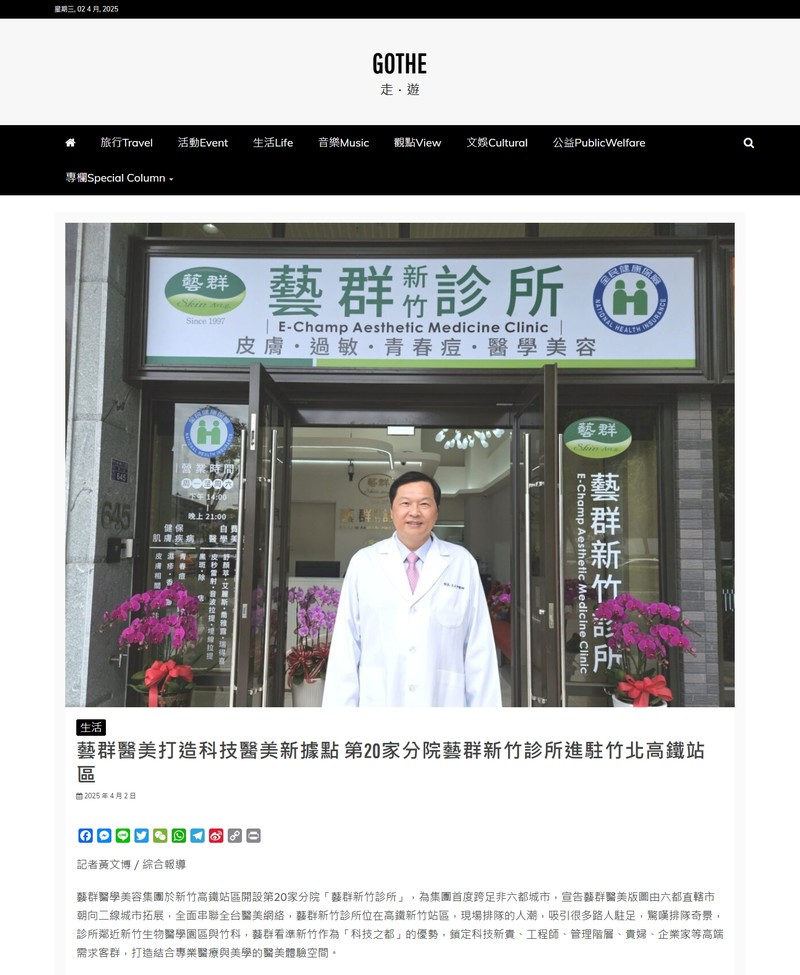Print this article
Image resolution: width=800 pixels, height=975 pixels.
click(x=253, y=836)
